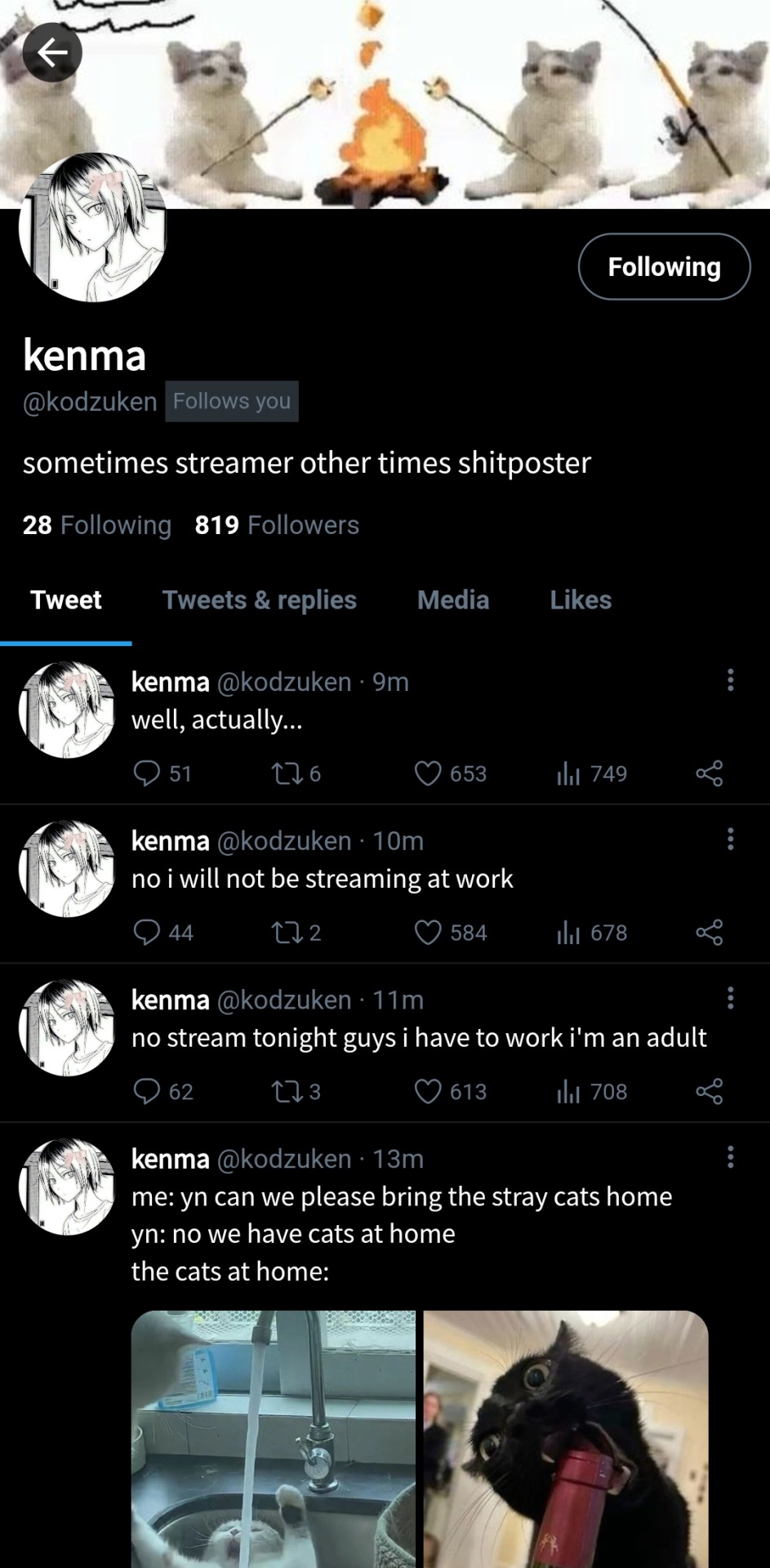Open kenma's profile picture

[x=92, y=228]
